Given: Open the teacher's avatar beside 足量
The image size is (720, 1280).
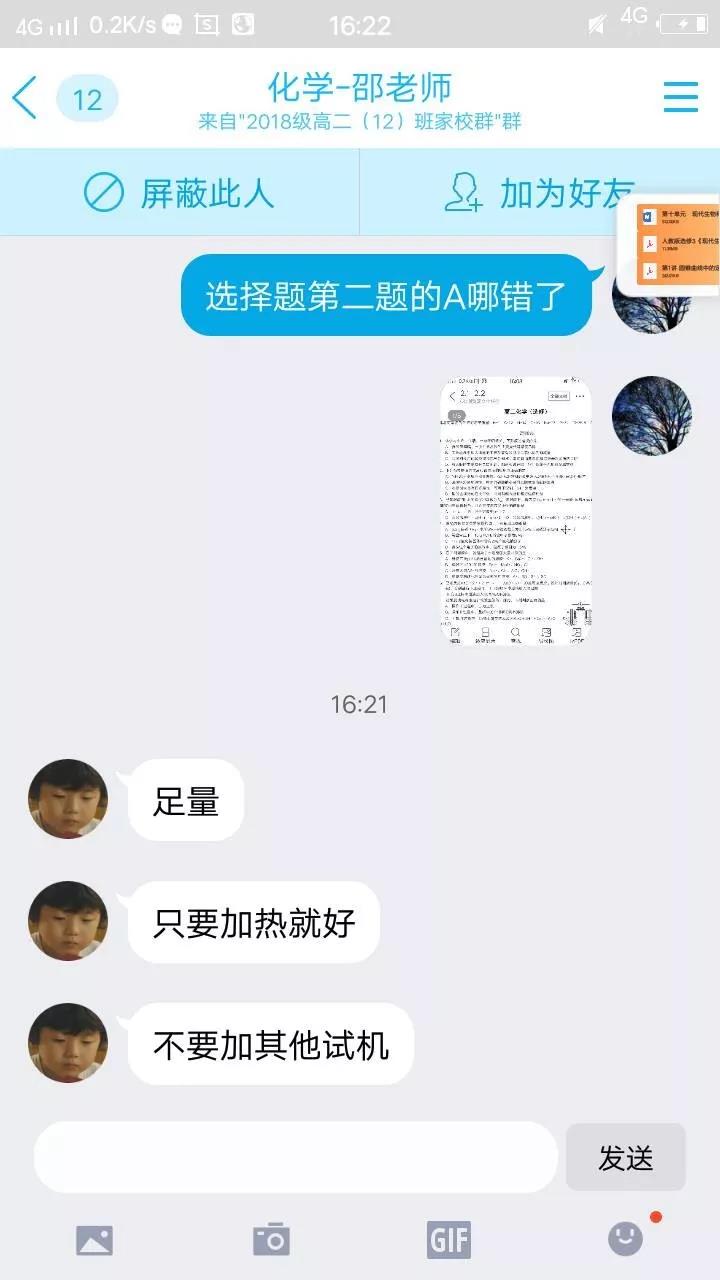Looking at the screenshot, I should point(68,799).
